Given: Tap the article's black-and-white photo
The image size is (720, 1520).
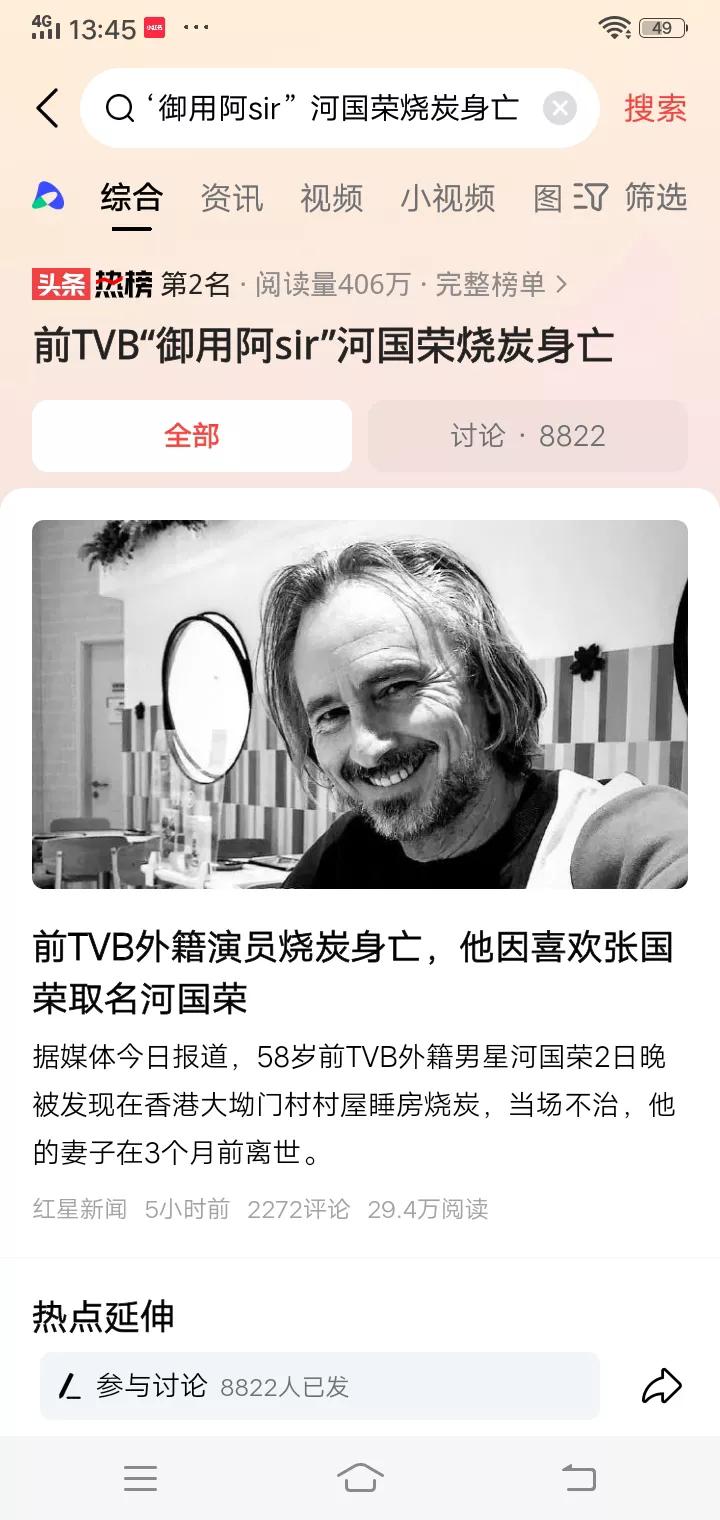Looking at the screenshot, I should click(360, 703).
